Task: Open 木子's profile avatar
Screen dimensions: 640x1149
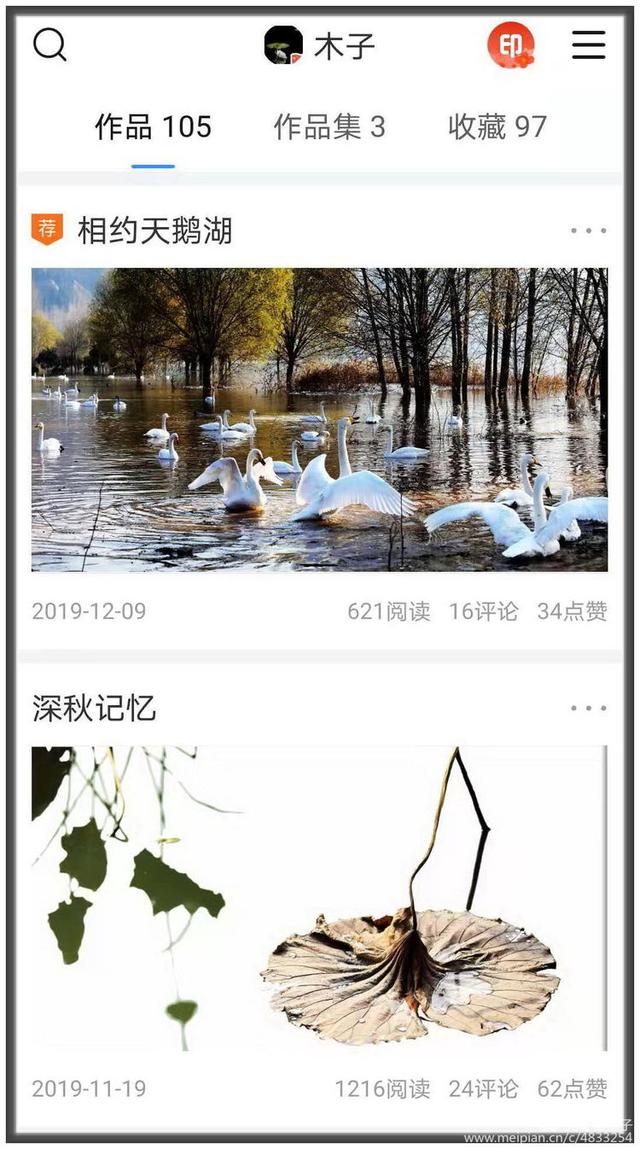Action: click(284, 45)
